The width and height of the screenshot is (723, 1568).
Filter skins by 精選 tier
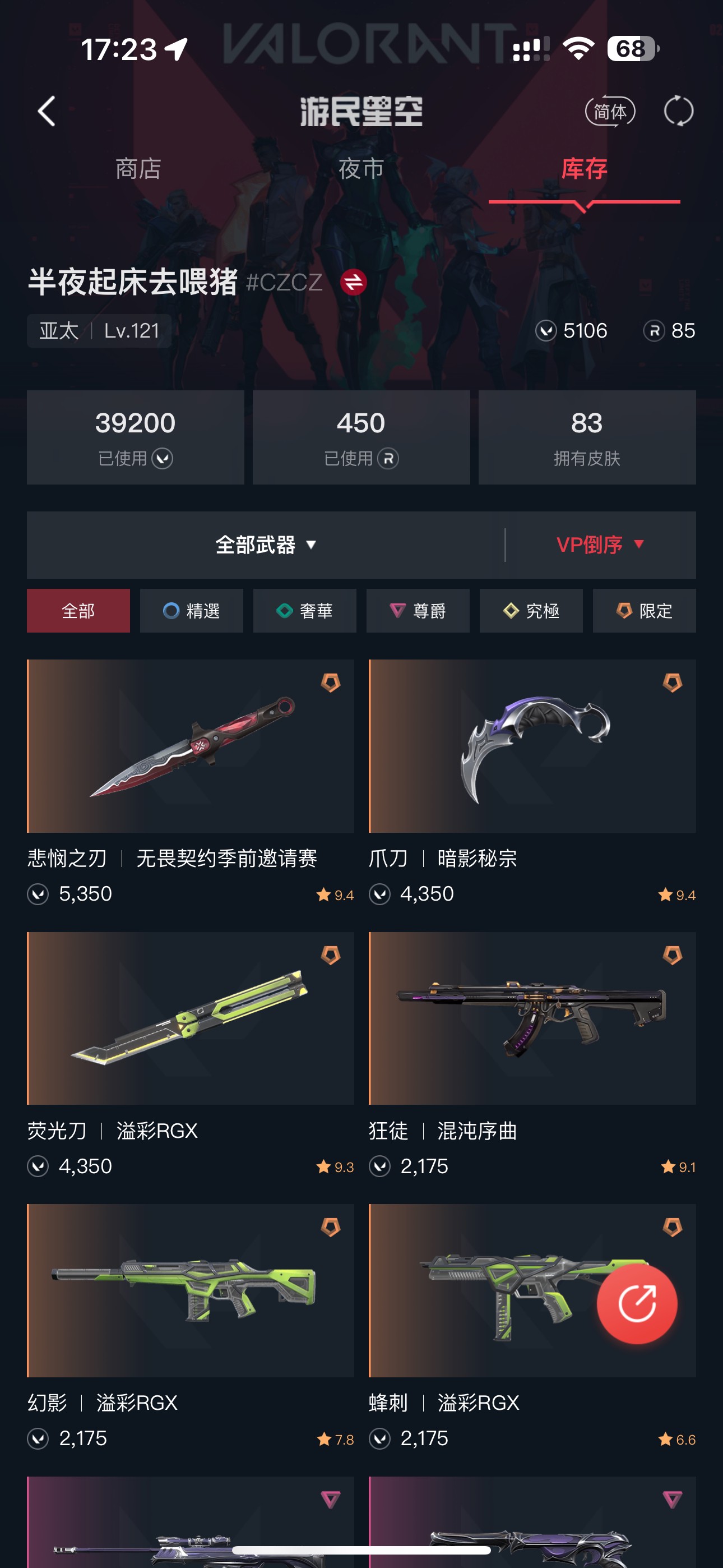point(191,611)
